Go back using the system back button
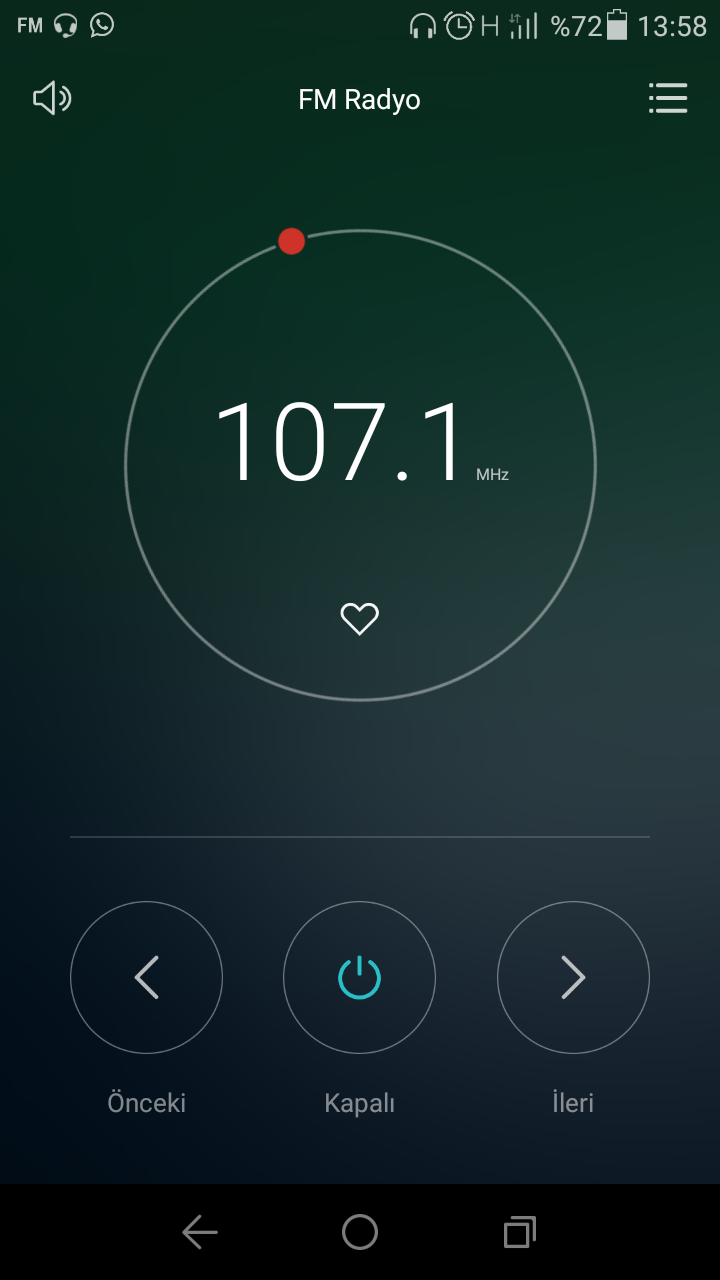The image size is (720, 1280). click(200, 1232)
